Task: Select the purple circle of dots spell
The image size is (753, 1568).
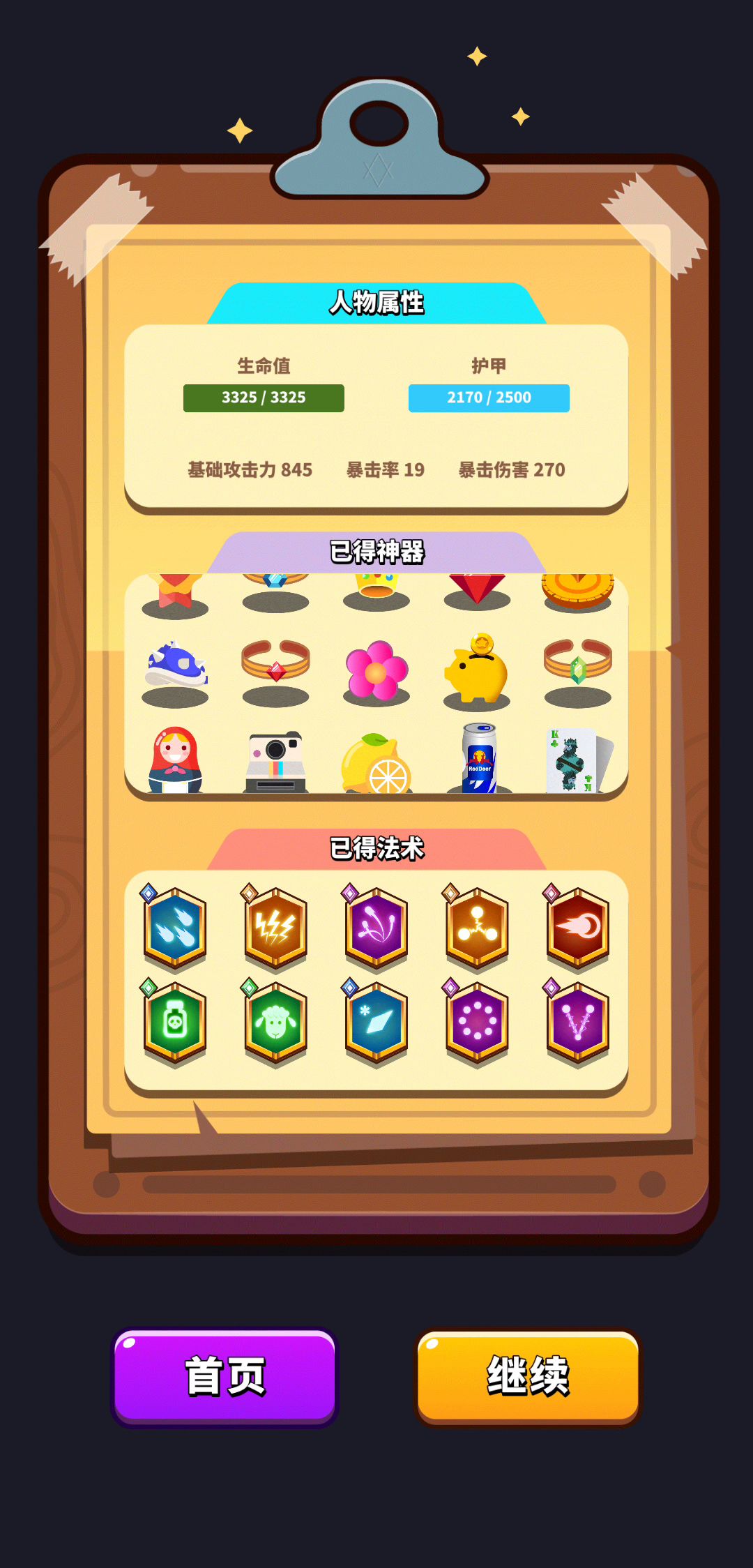Action: tap(478, 1023)
